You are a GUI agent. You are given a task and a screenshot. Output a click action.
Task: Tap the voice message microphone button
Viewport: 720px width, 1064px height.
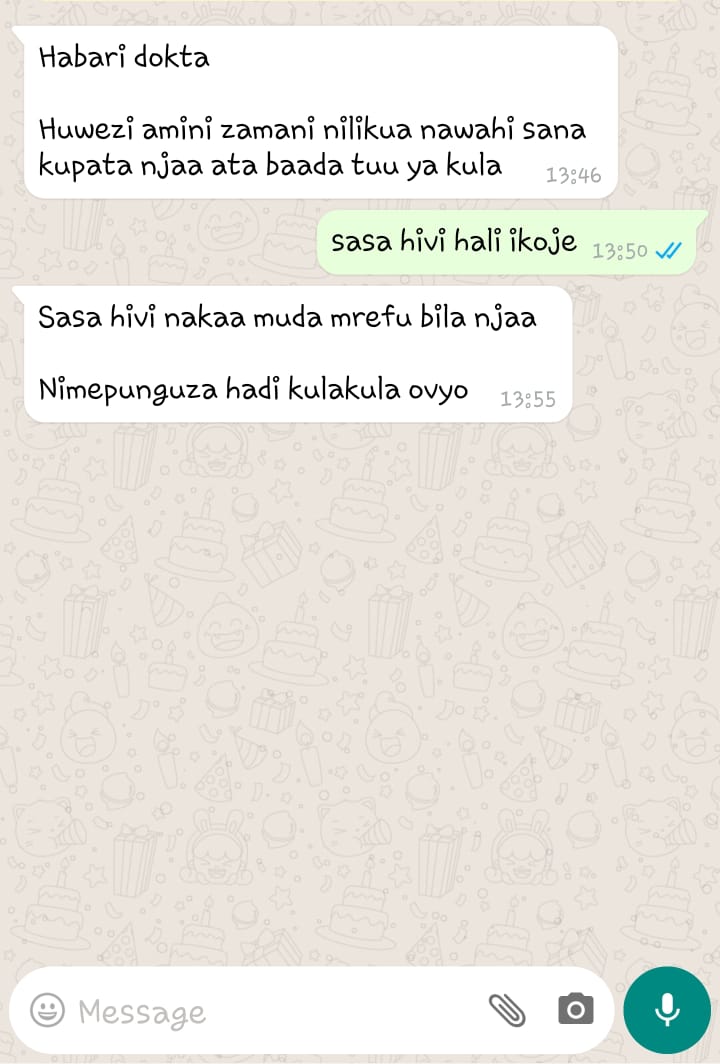pos(667,1009)
